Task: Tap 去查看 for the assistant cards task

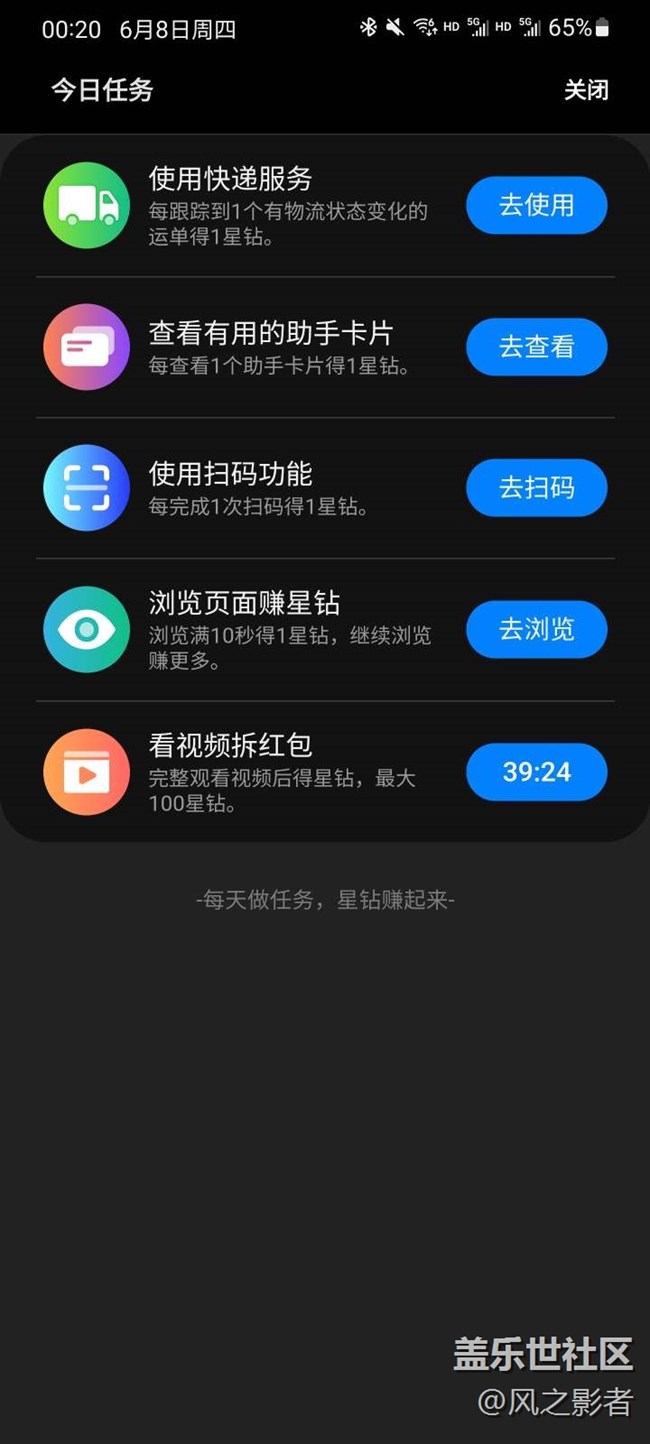Action: point(537,347)
